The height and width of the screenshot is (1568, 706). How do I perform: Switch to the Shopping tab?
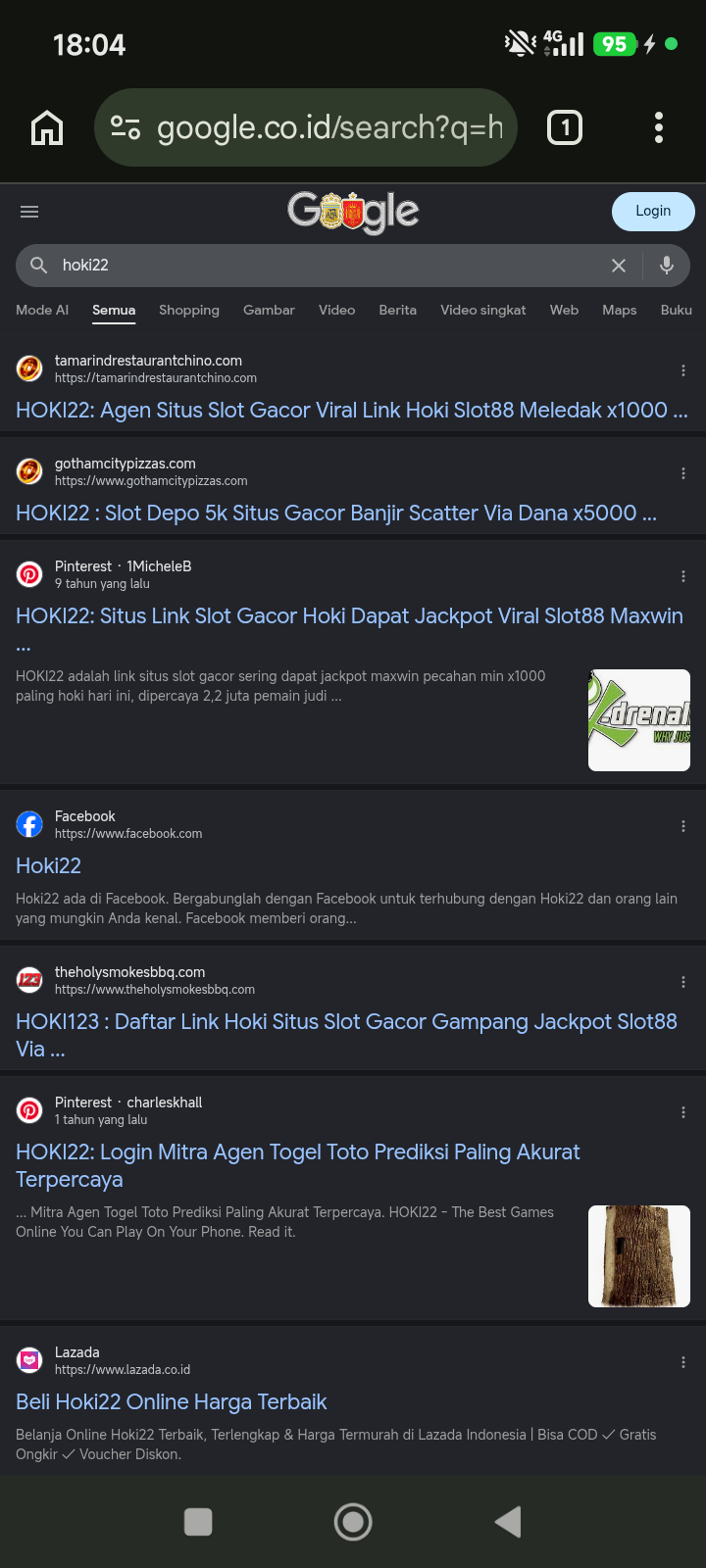coord(189,310)
